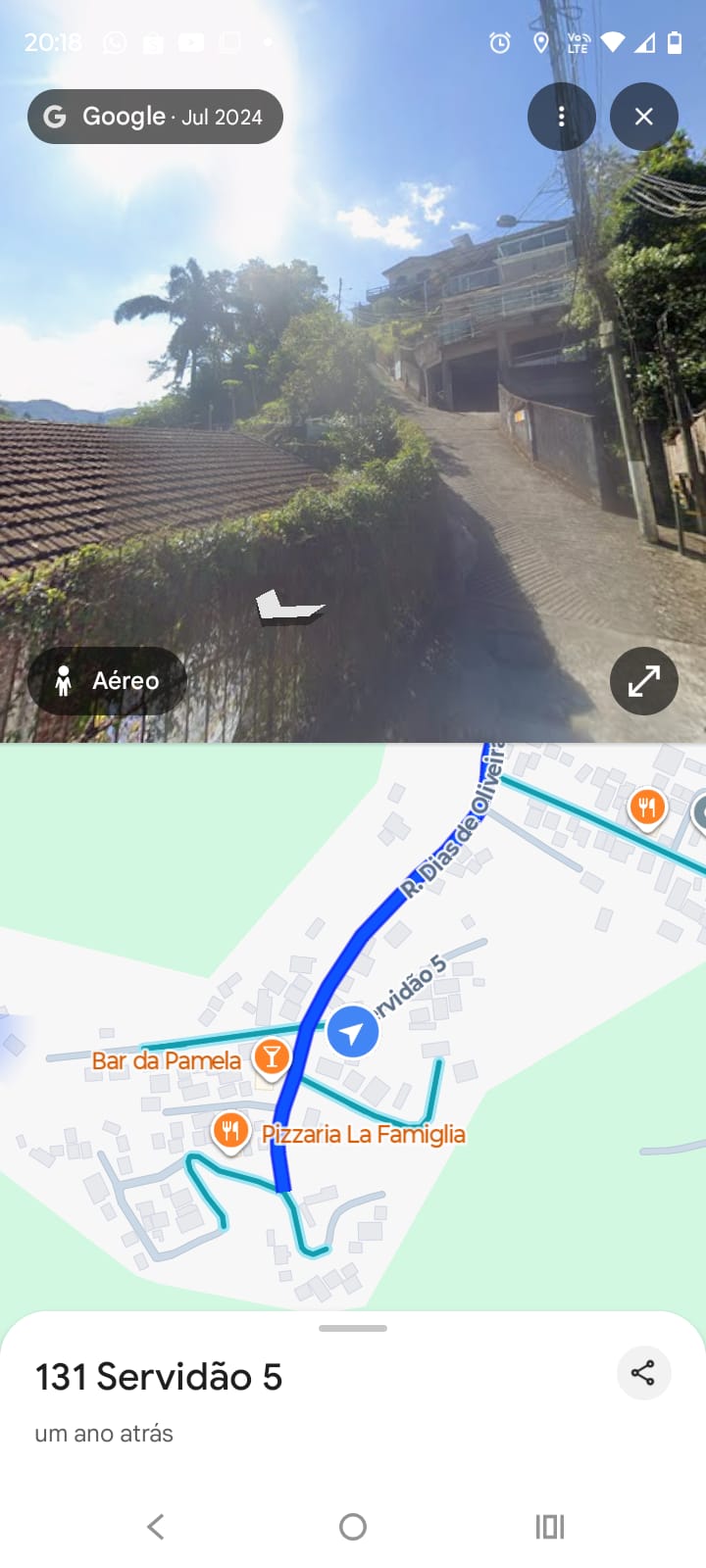The width and height of the screenshot is (706, 1568).
Task: Select the Pizzaria La Famiglia map pin
Action: (230, 1132)
